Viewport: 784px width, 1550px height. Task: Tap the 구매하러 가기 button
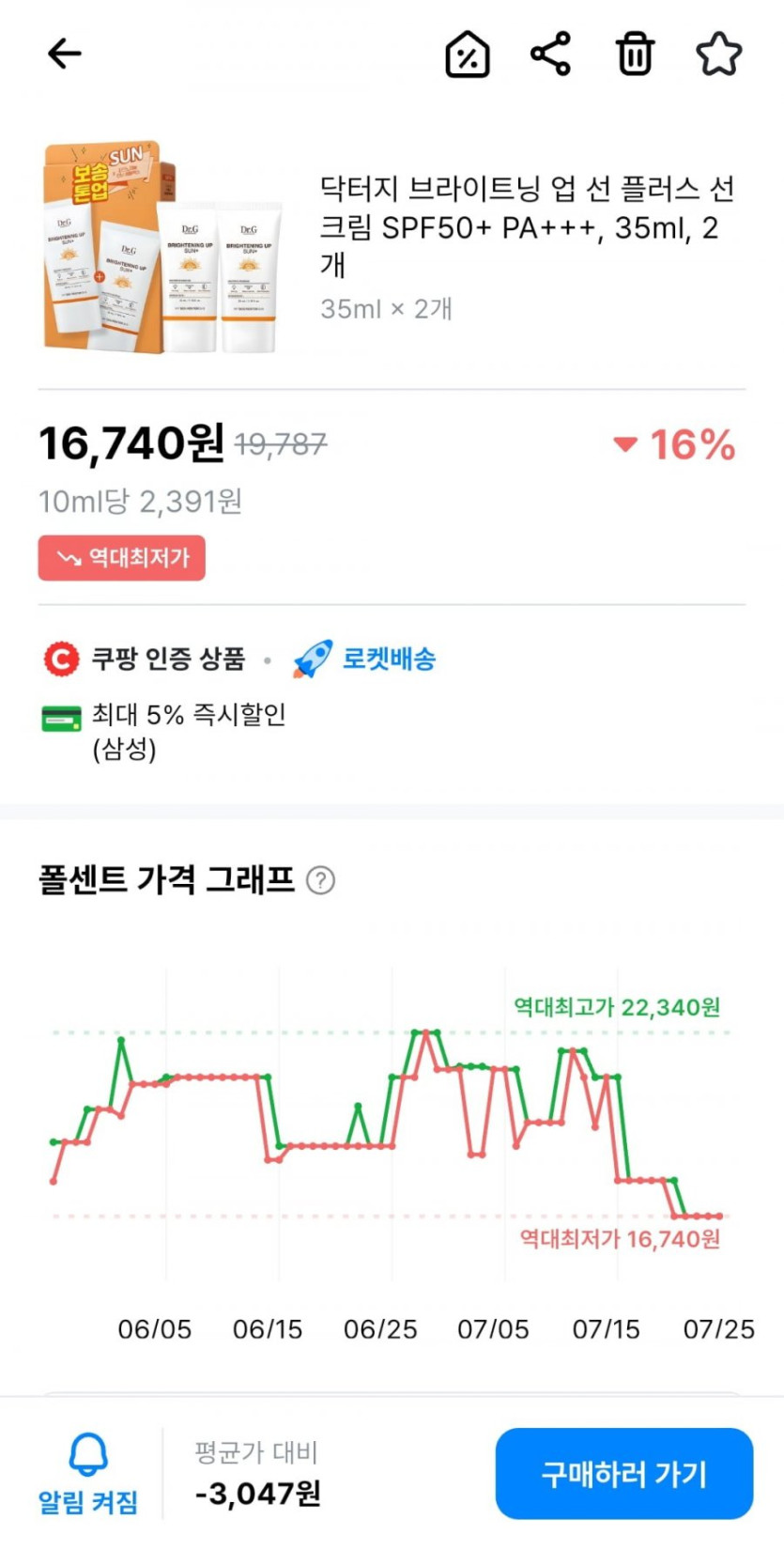[x=623, y=1473]
